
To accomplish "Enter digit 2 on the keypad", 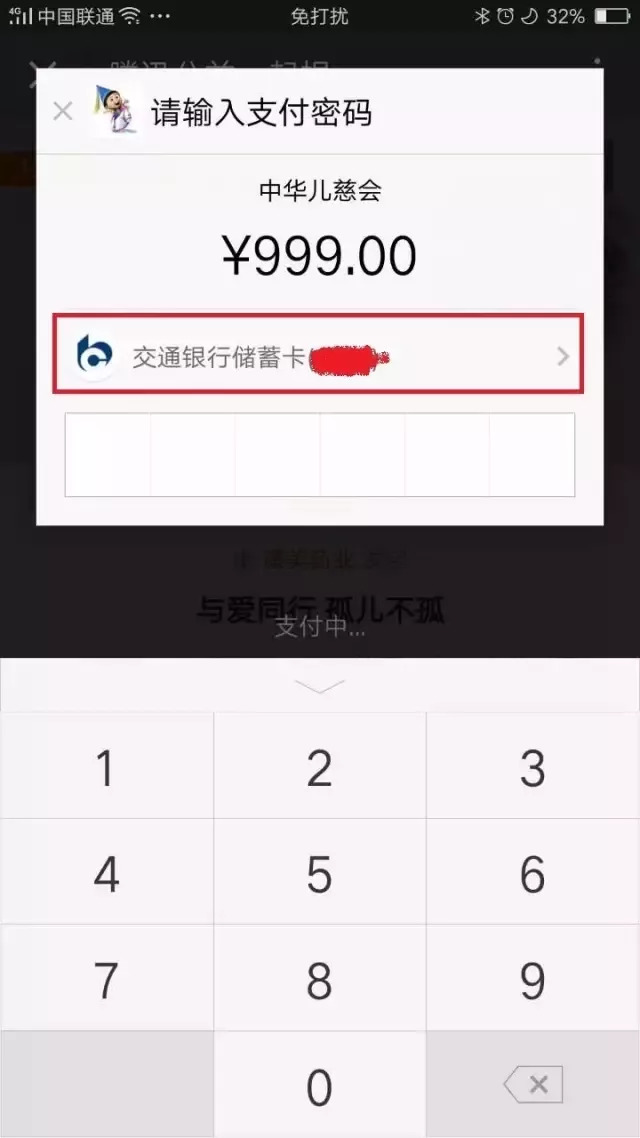I will click(319, 768).
